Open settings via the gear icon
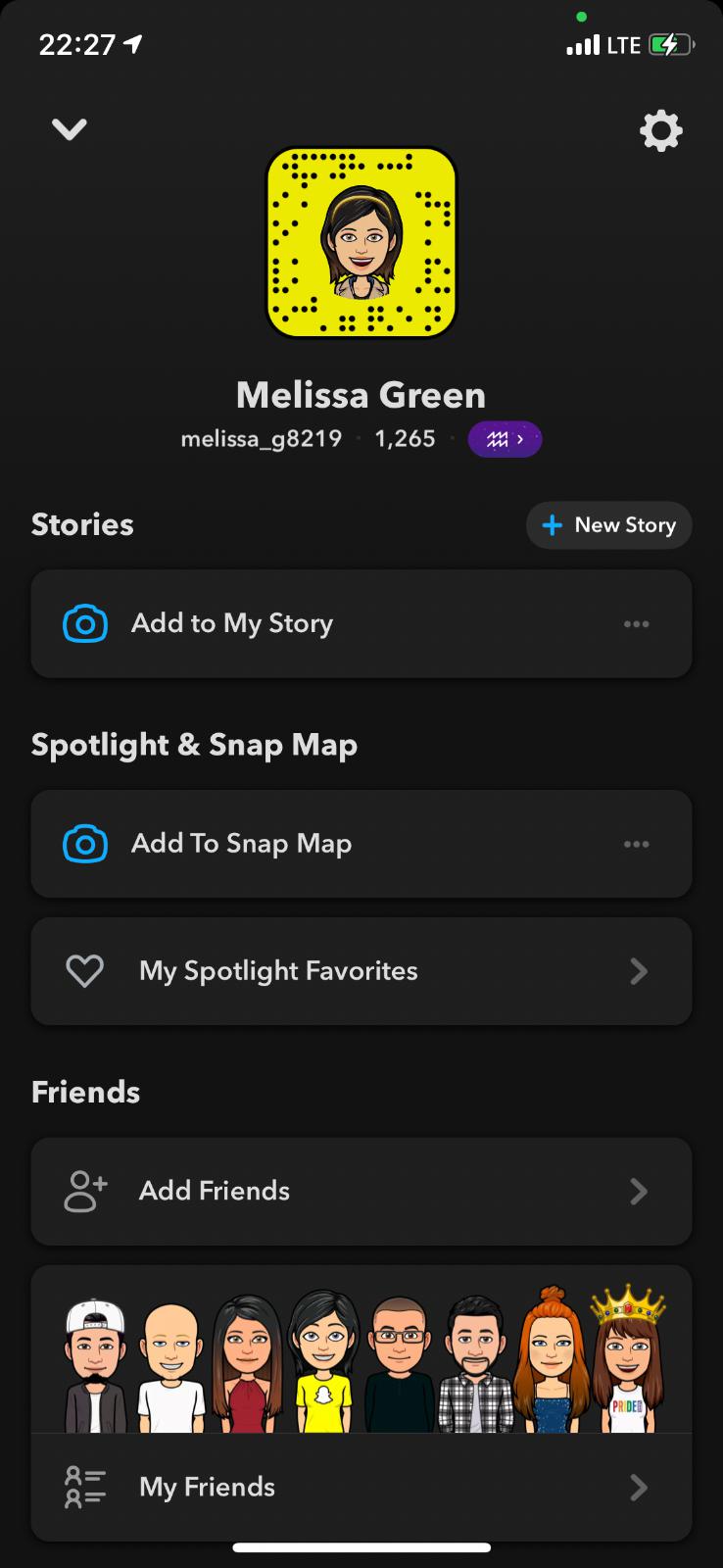 (660, 130)
